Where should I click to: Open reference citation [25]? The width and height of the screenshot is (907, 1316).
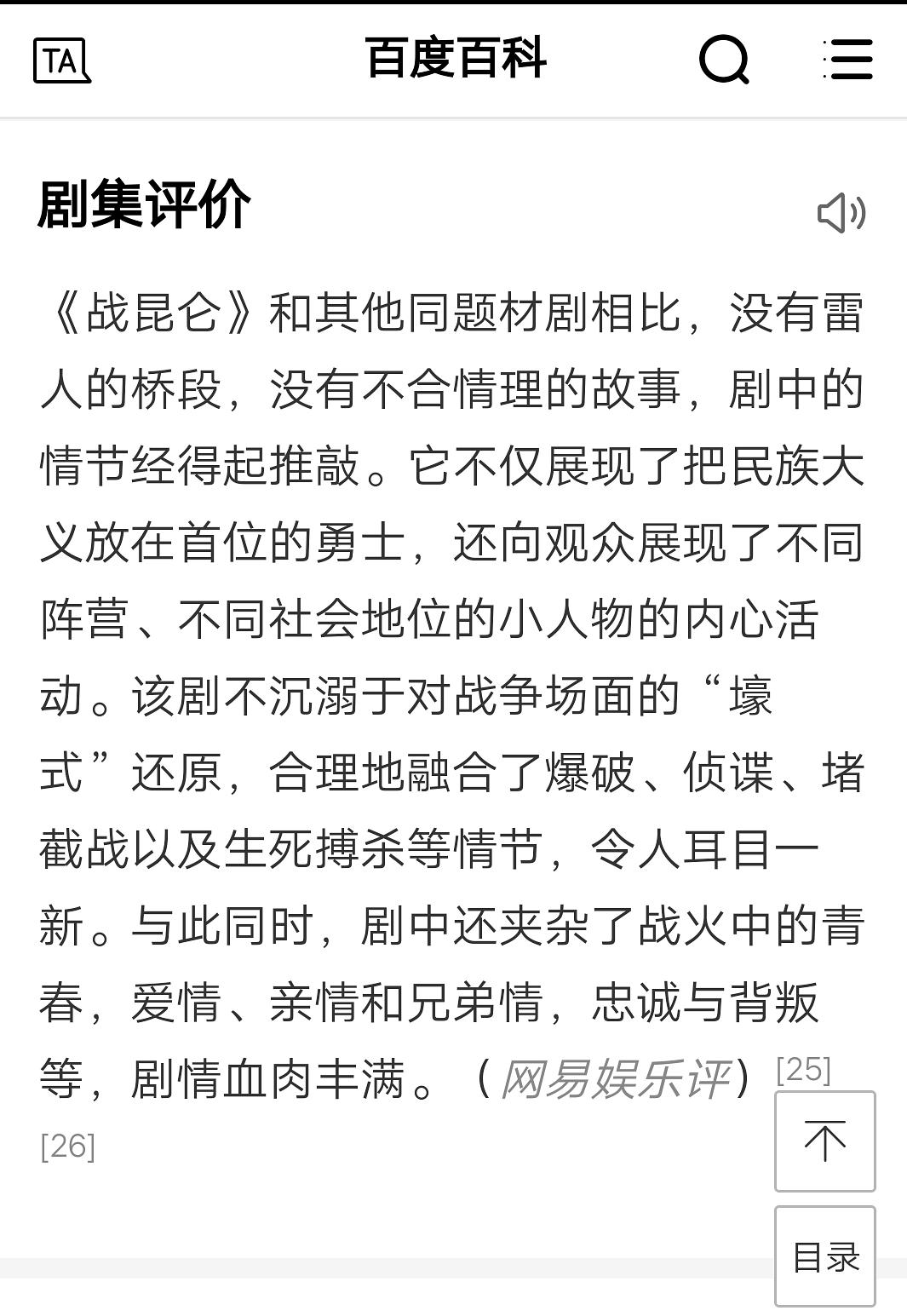coord(803,1070)
